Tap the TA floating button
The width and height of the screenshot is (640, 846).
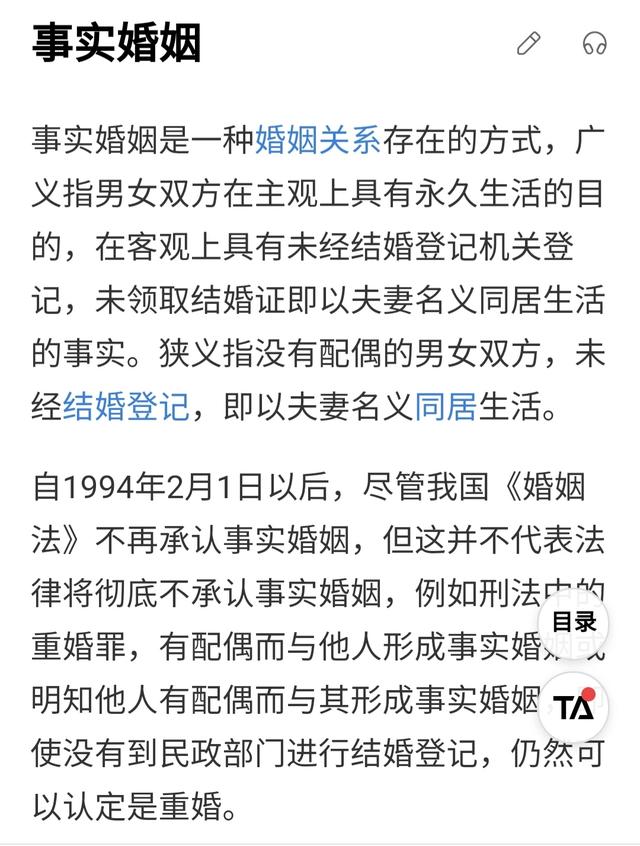574,707
